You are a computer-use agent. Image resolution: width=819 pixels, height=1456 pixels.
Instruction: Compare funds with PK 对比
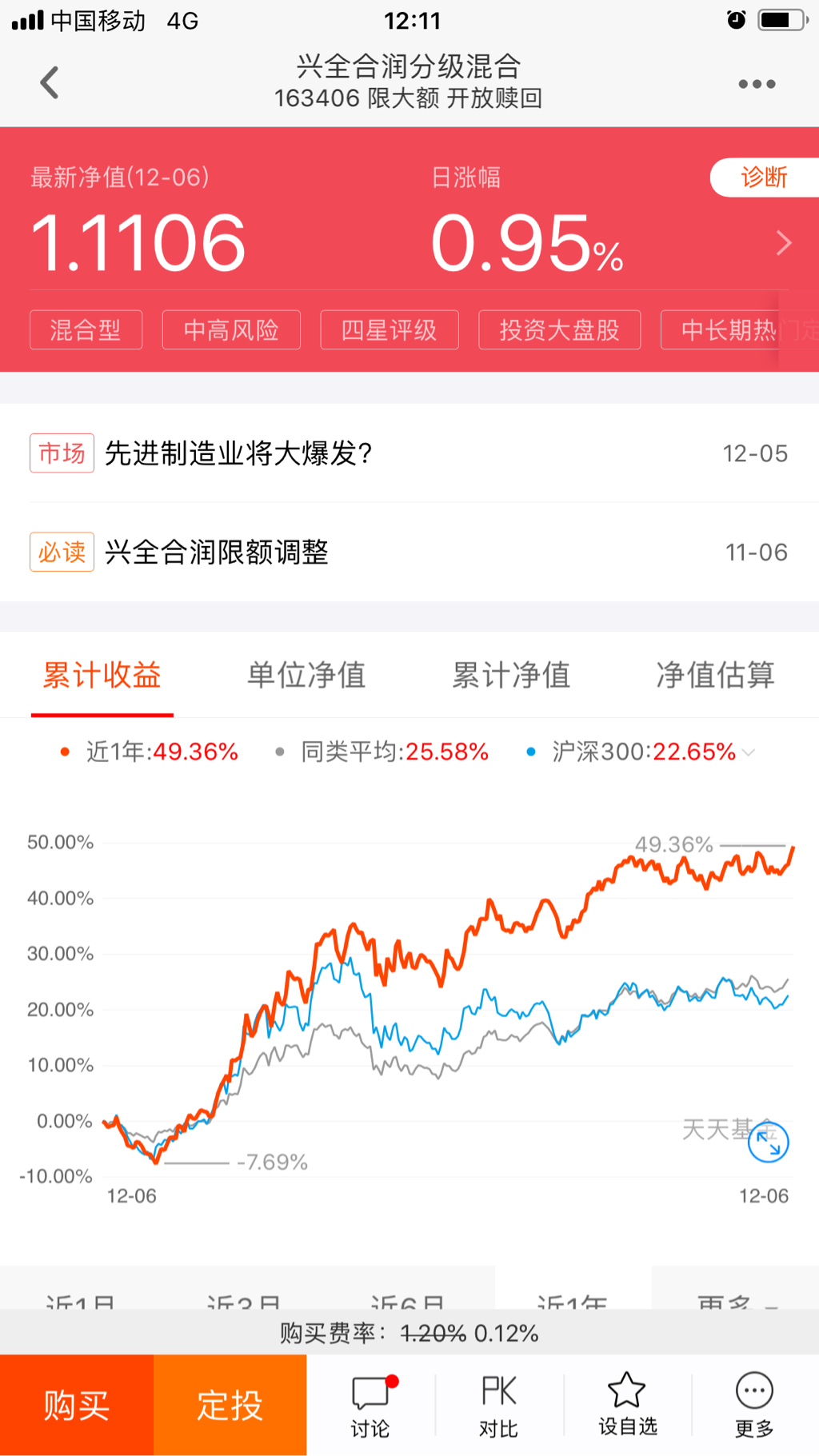[x=498, y=1405]
